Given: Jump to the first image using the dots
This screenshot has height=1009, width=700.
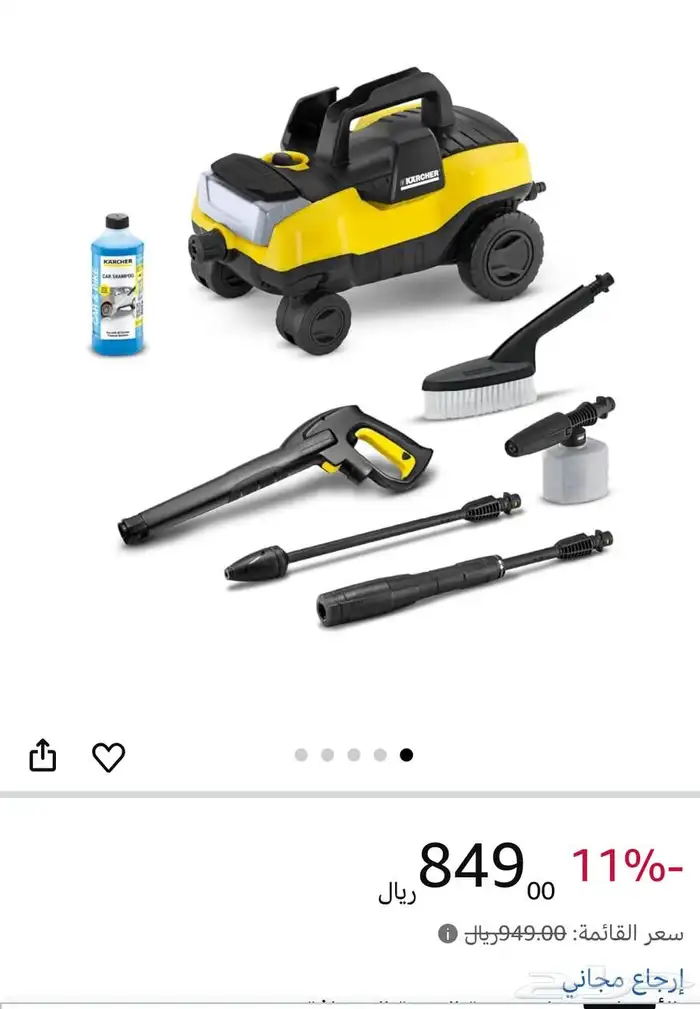Looking at the screenshot, I should [301, 755].
